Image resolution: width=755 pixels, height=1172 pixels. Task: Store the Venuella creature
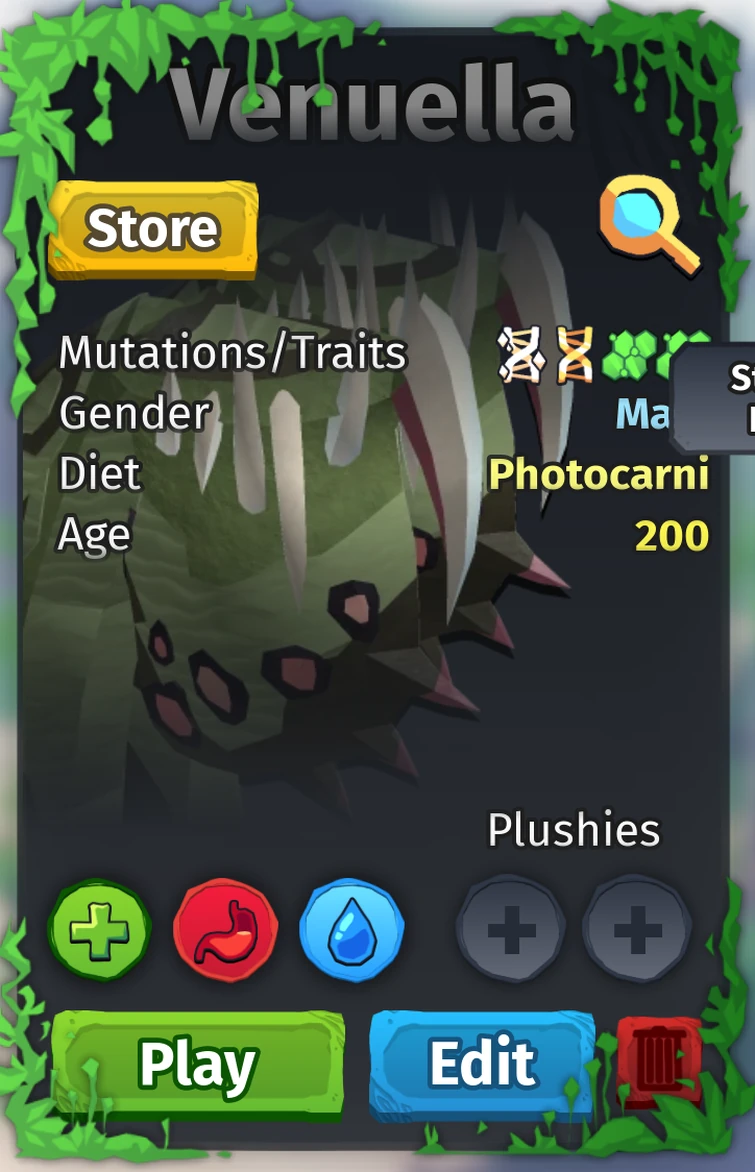pyautogui.click(x=152, y=230)
